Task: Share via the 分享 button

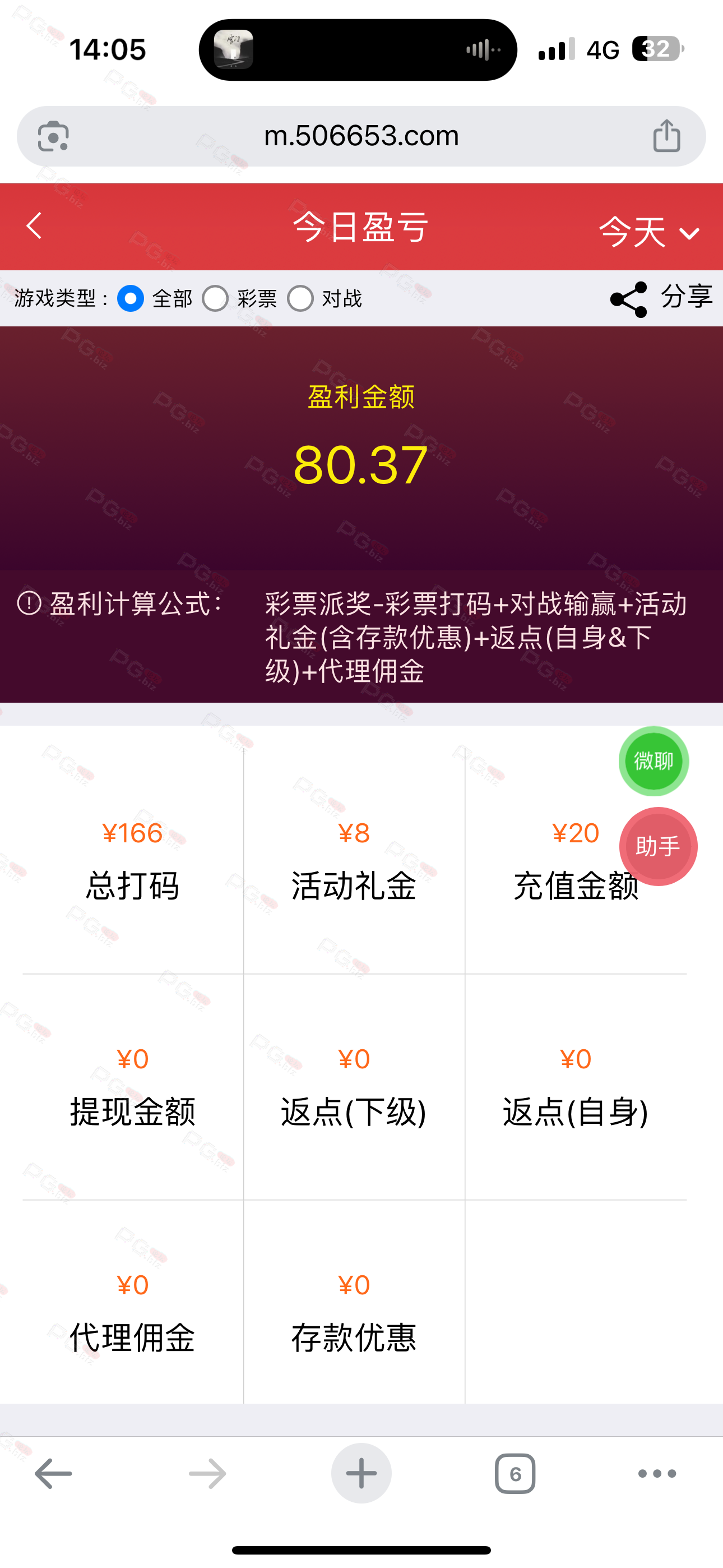Action: point(661,298)
